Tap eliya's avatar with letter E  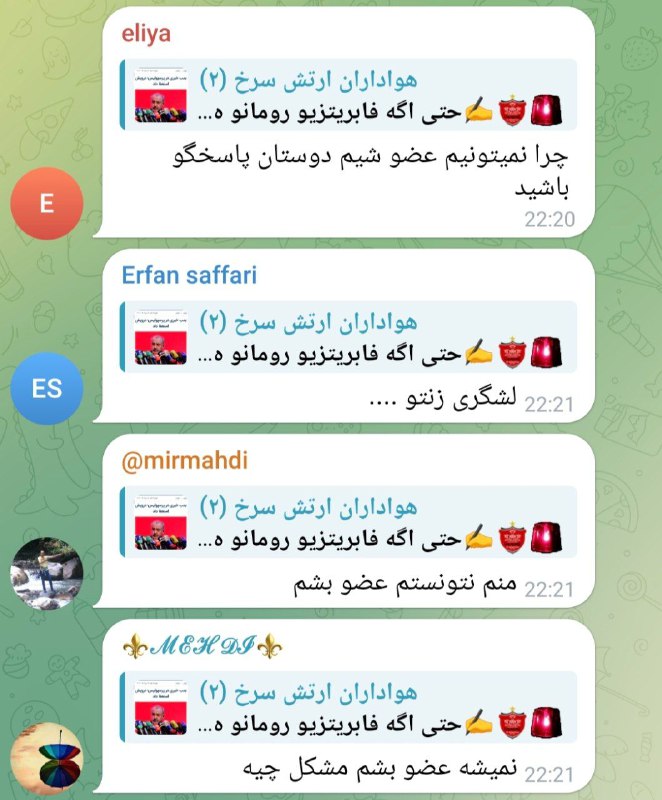point(45,204)
